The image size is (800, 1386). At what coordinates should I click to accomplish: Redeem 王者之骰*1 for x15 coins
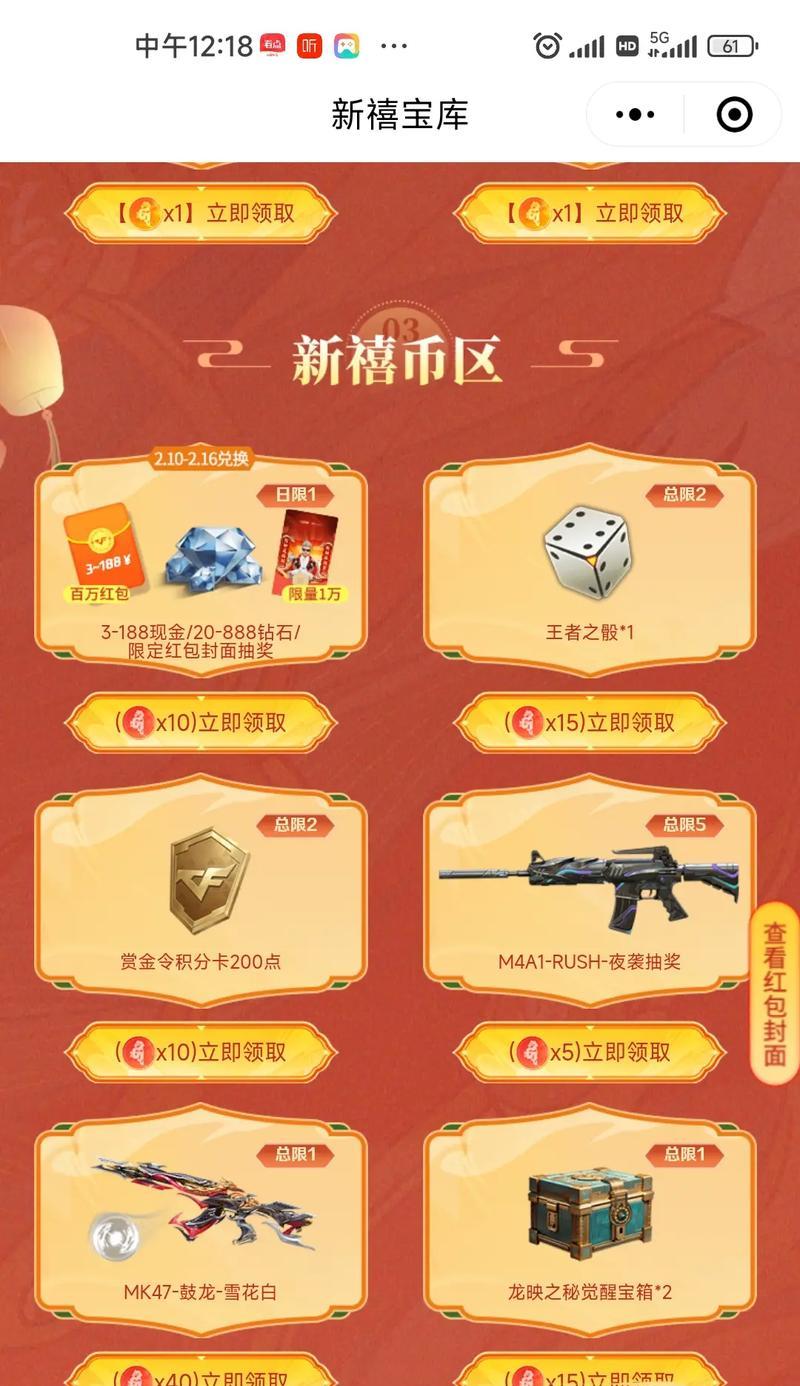(x=590, y=722)
